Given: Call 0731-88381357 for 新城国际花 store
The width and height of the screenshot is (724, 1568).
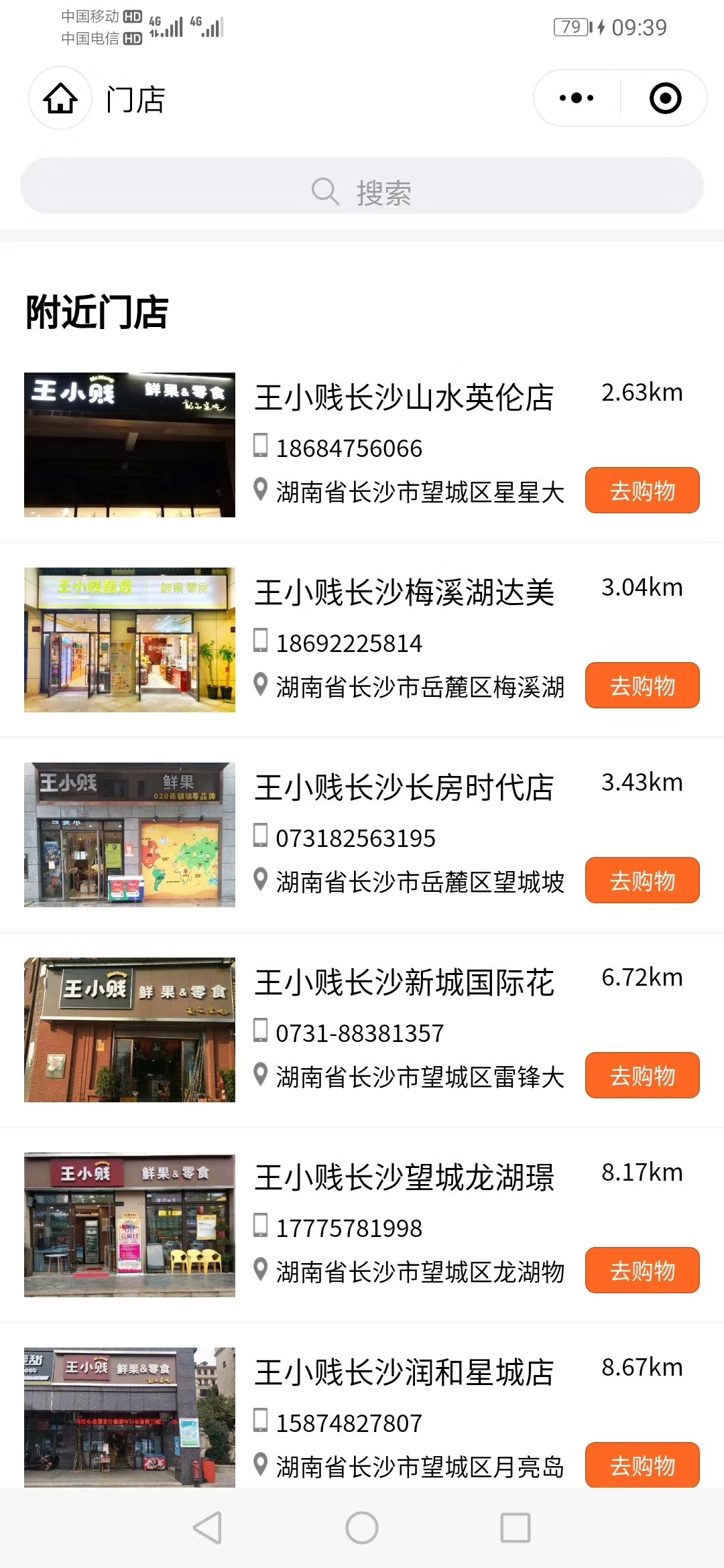Looking at the screenshot, I should (359, 1033).
